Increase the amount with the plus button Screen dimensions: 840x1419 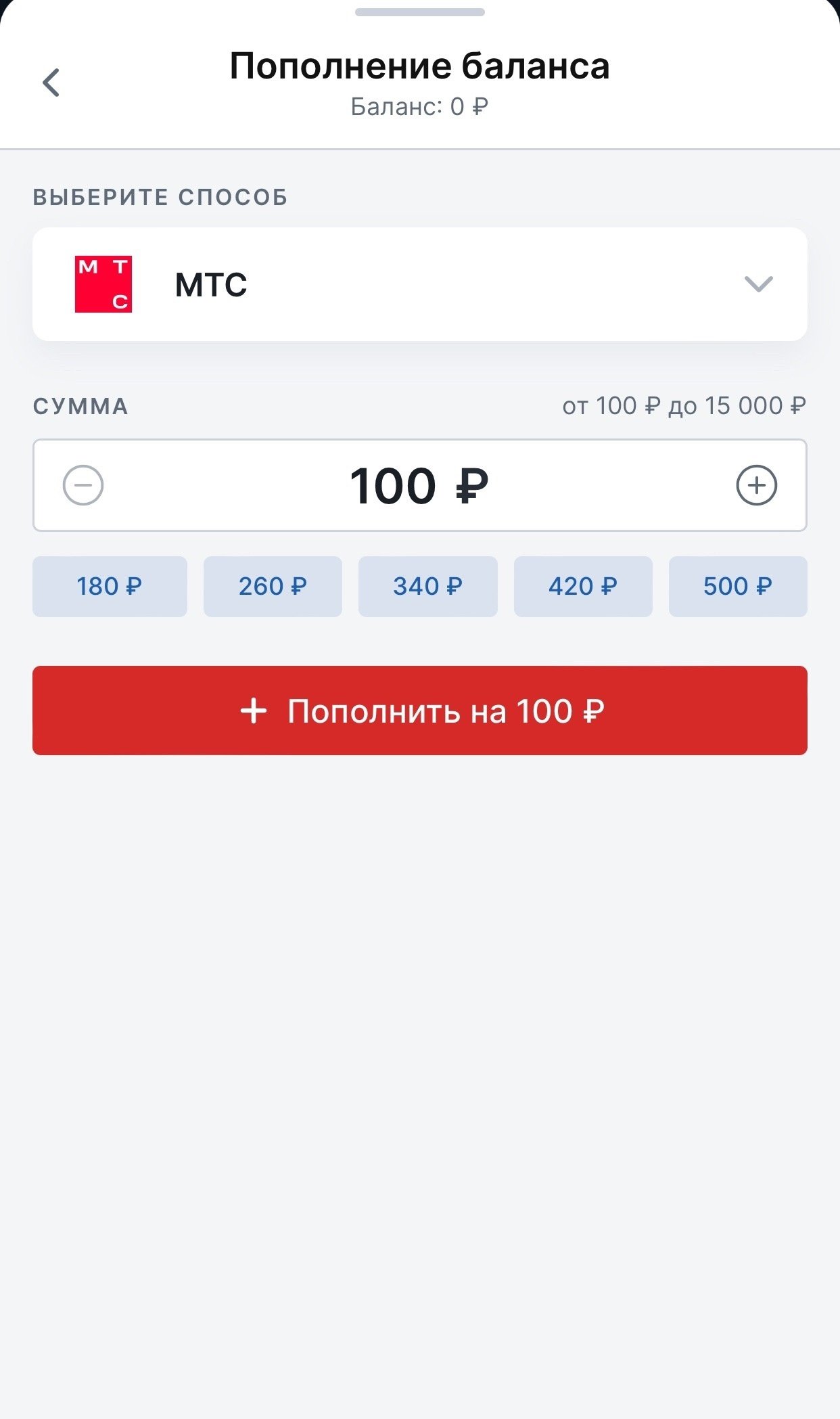pos(756,485)
